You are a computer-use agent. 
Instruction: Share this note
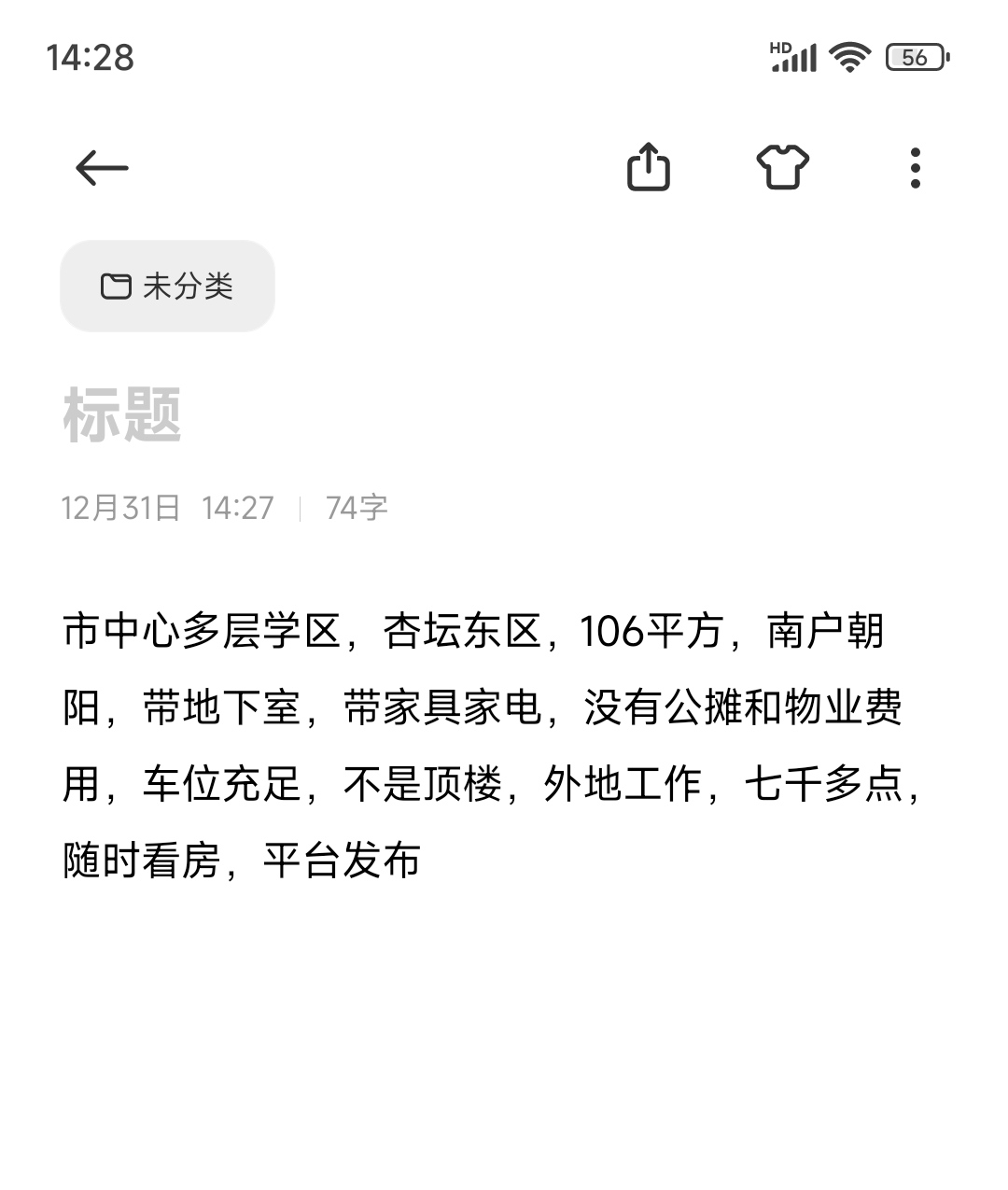coord(648,168)
